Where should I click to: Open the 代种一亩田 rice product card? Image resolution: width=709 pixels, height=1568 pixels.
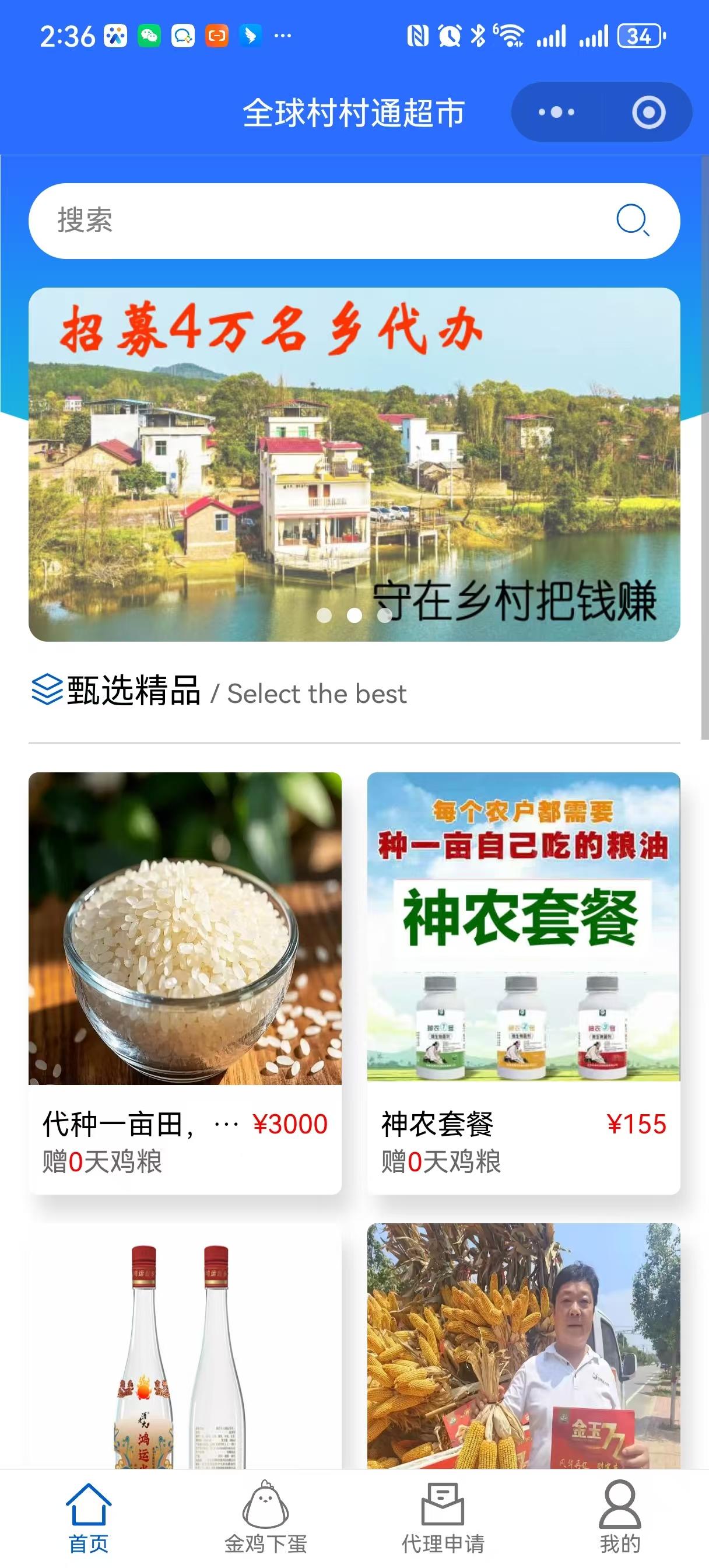tap(185, 982)
